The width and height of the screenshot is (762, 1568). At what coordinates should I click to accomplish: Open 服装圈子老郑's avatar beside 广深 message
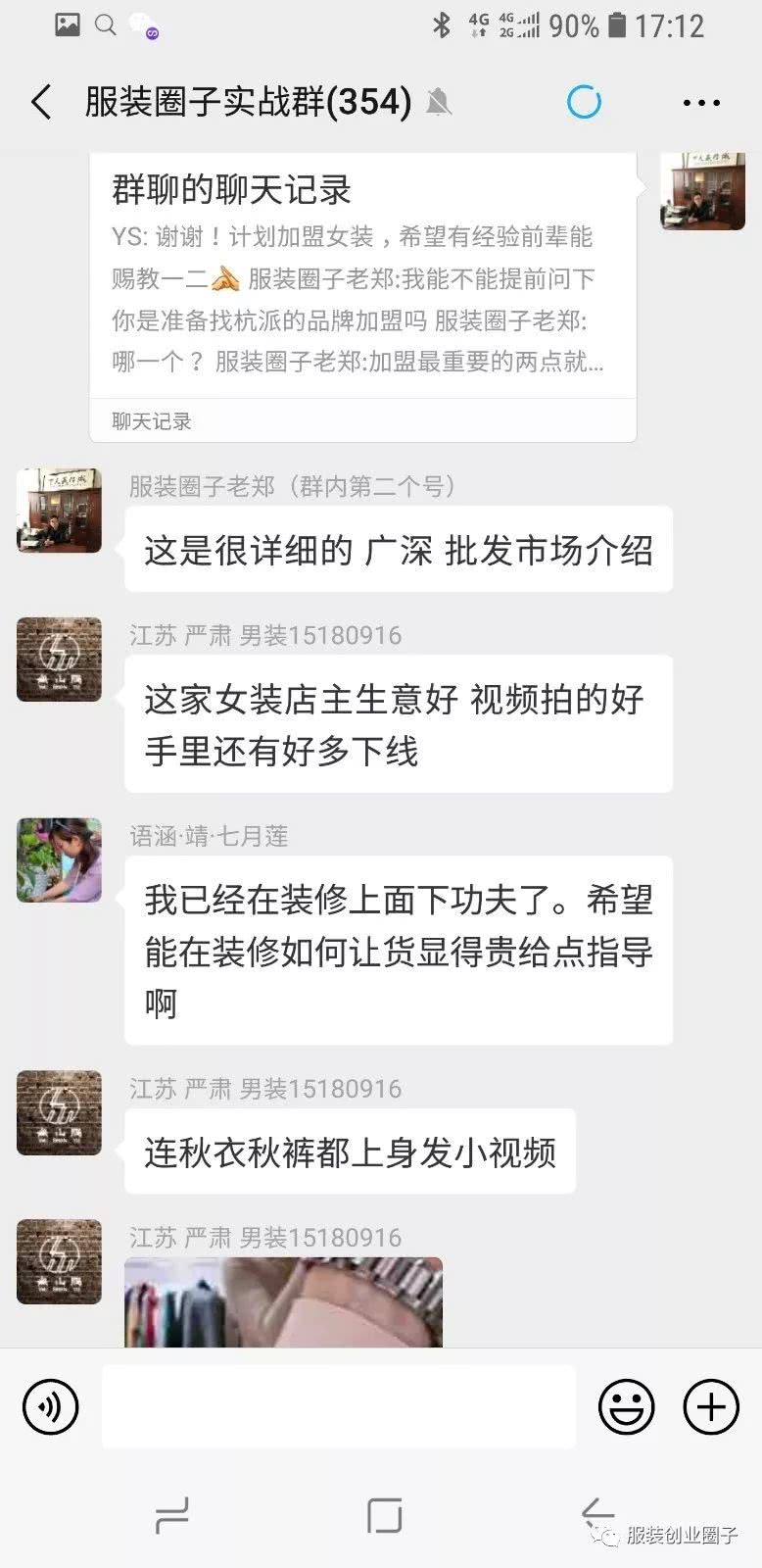pos(59,511)
